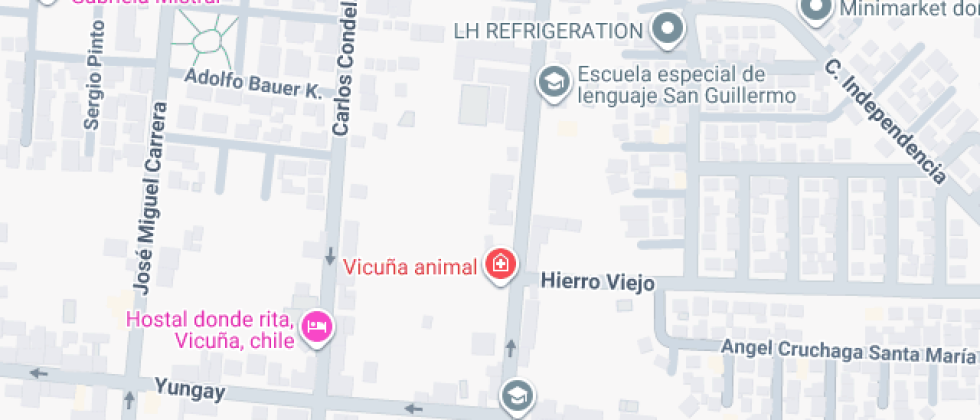Select the Hostal donde rita hotel pin

point(317,327)
